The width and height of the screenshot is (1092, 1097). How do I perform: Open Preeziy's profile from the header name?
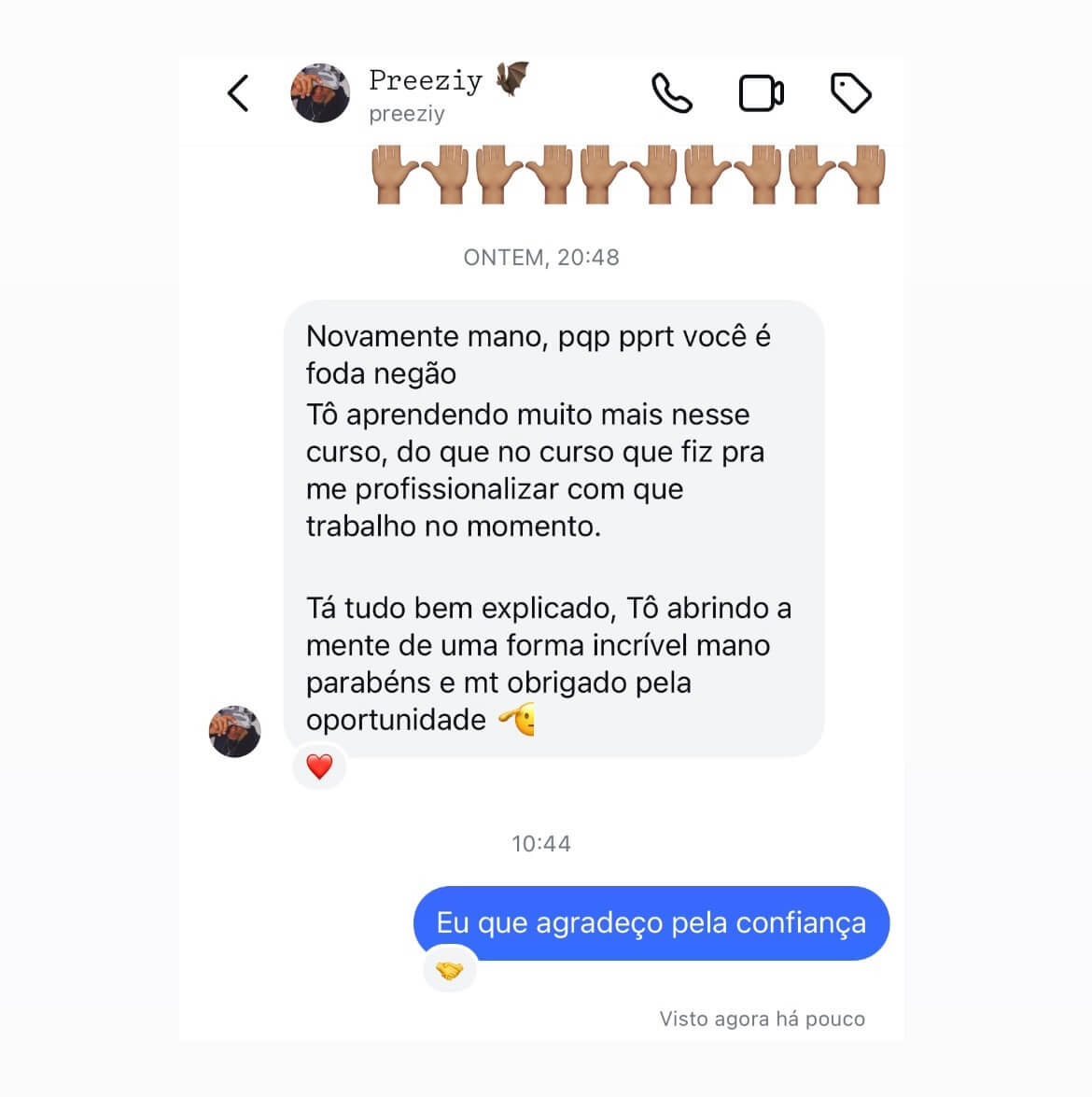426,81
